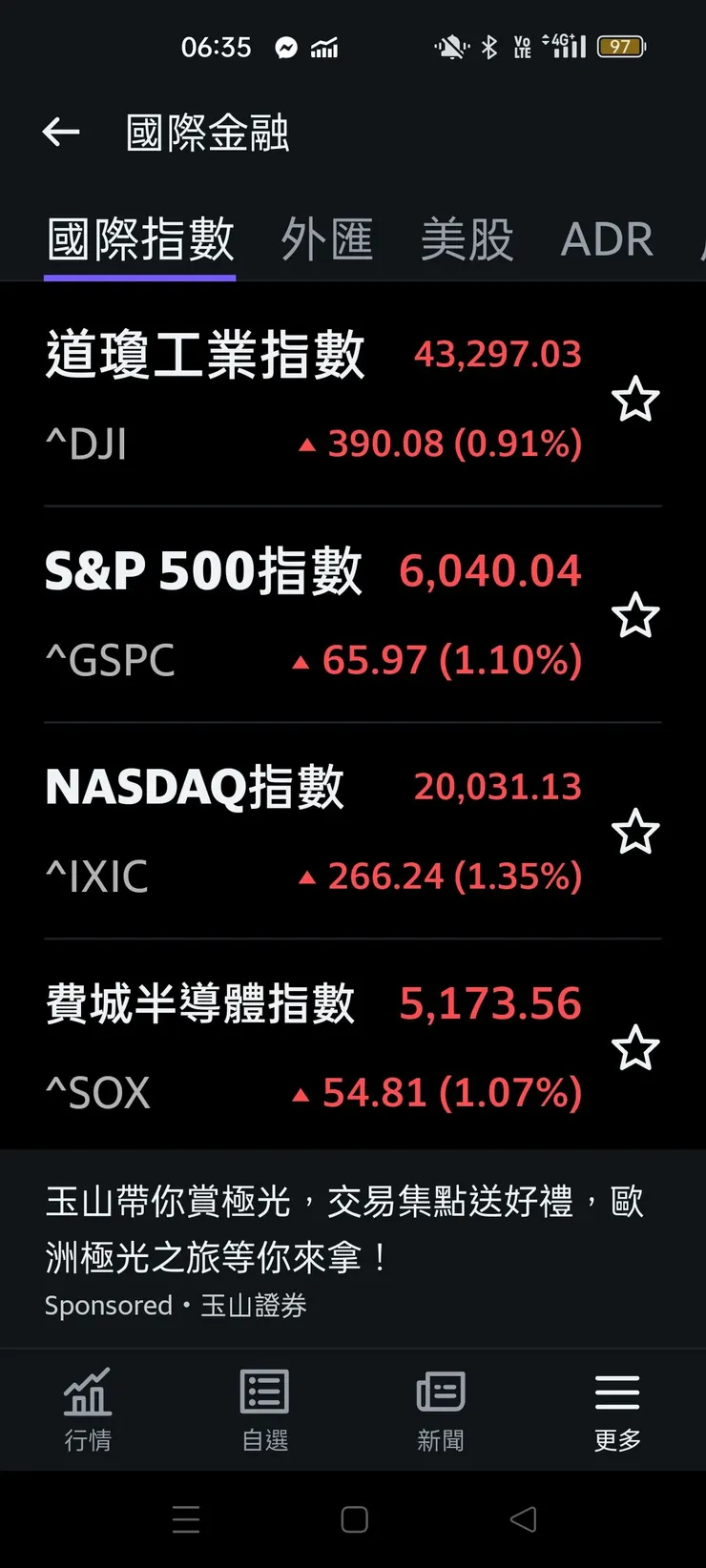Open the ADR tab

pyautogui.click(x=607, y=238)
